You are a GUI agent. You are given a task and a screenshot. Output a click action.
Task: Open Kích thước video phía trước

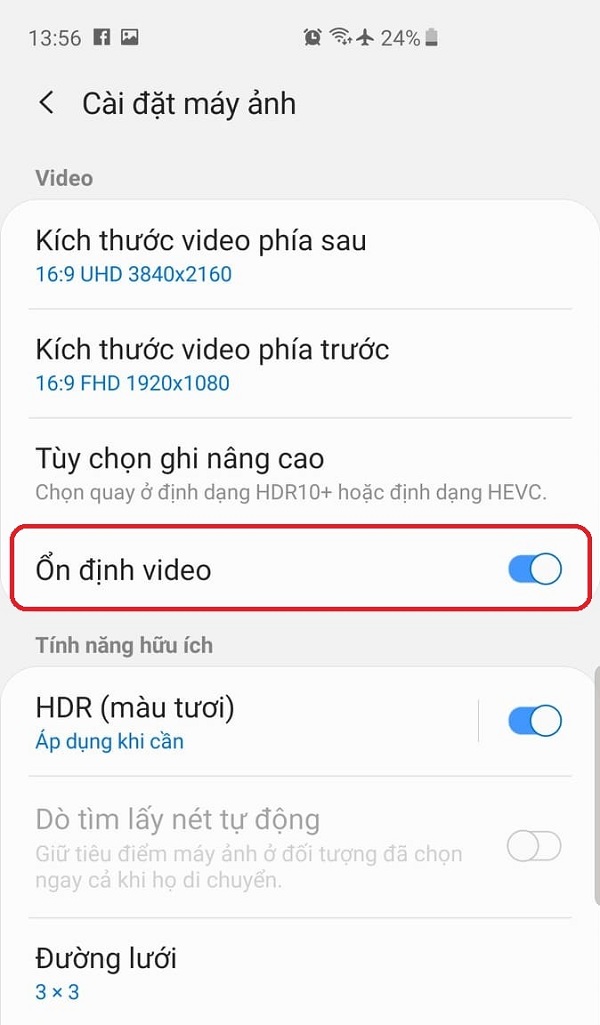[212, 365]
